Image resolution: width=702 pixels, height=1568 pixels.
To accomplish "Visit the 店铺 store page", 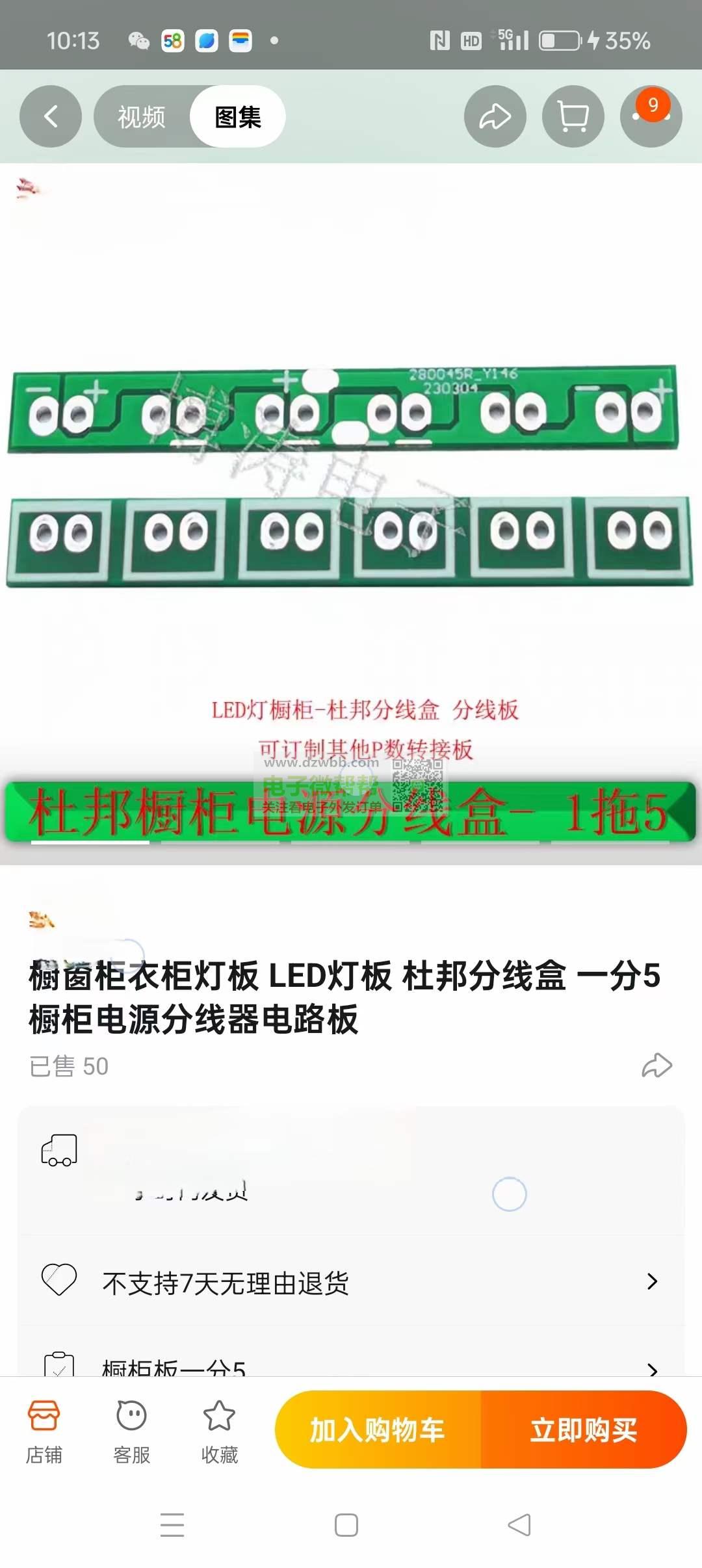I will 44,1431.
